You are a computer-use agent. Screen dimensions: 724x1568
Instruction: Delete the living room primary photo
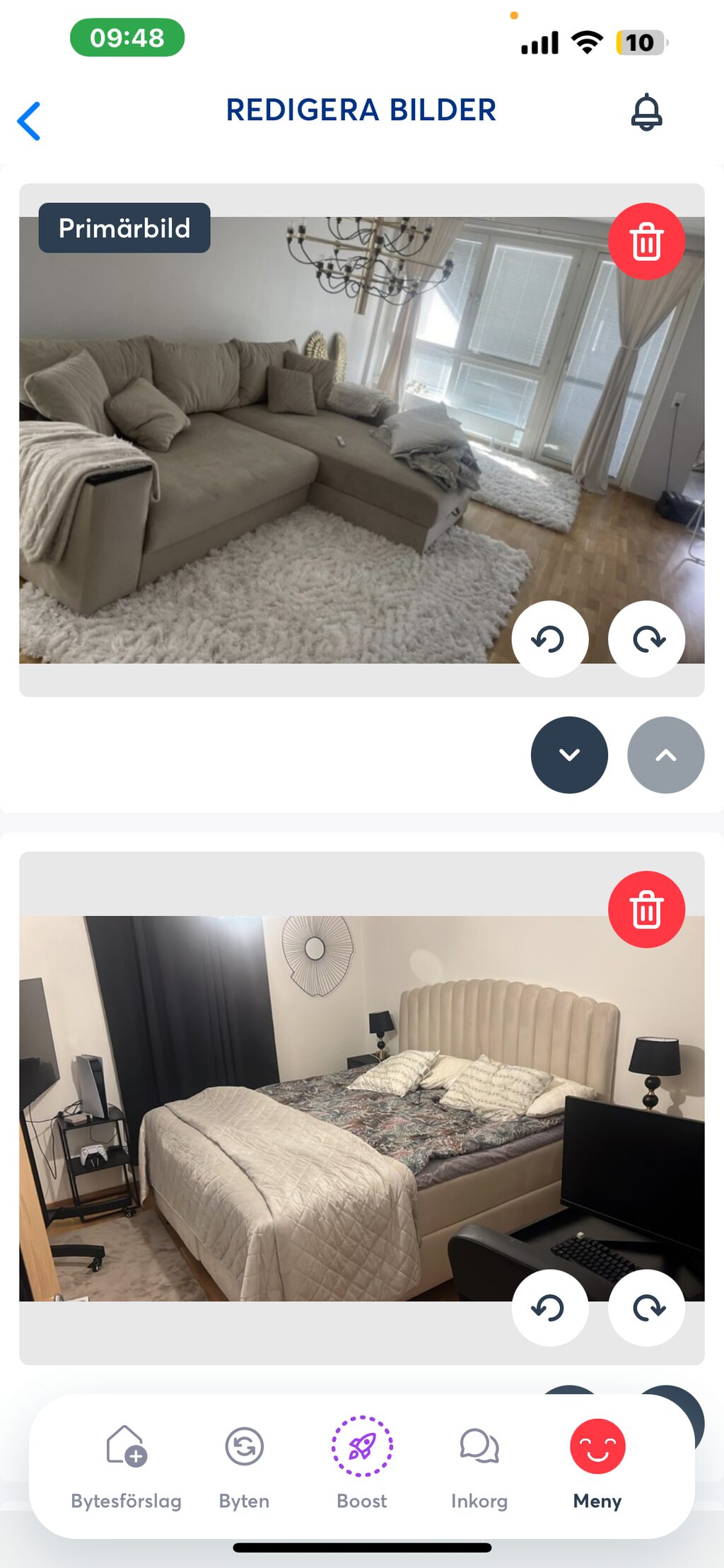point(646,241)
